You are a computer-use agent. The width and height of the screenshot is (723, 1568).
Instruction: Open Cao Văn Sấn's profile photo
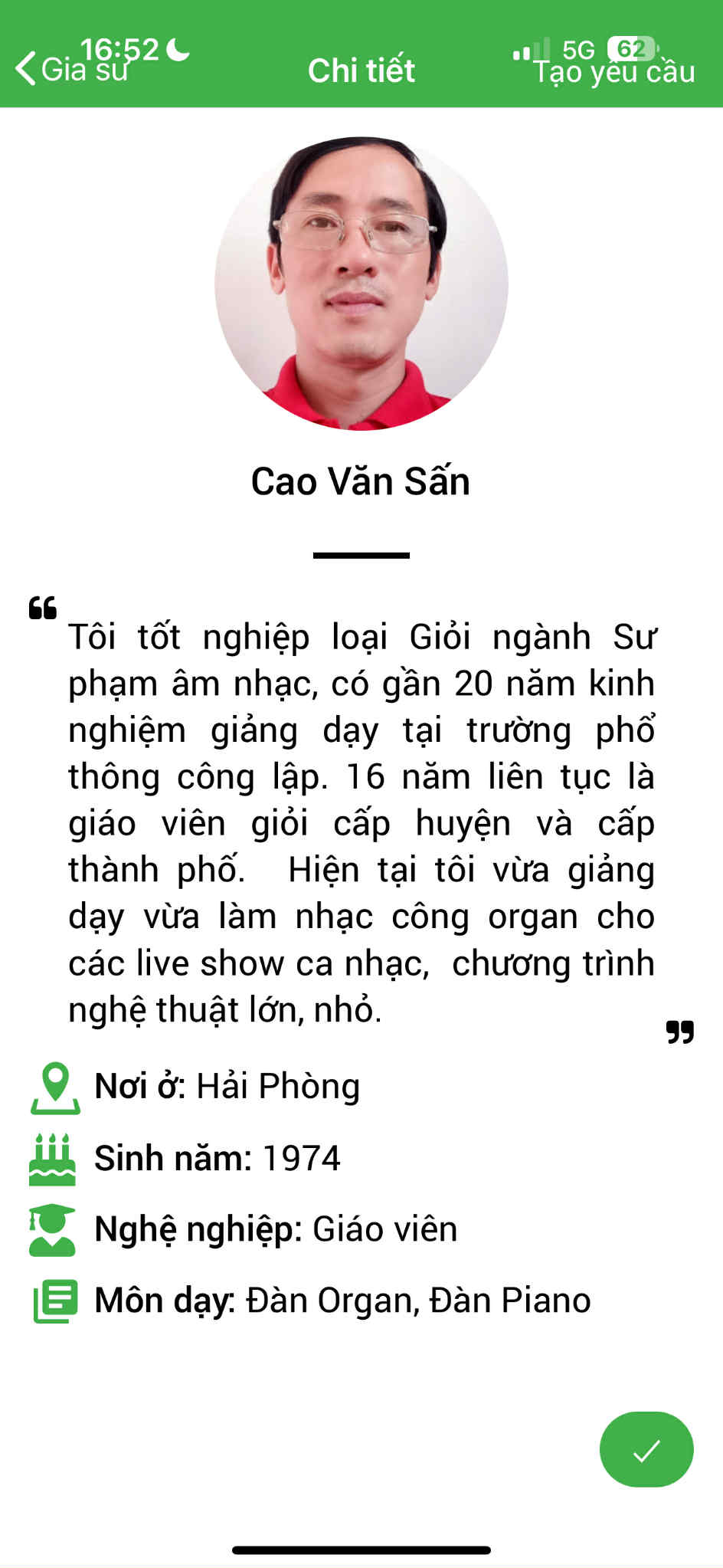click(x=361, y=284)
